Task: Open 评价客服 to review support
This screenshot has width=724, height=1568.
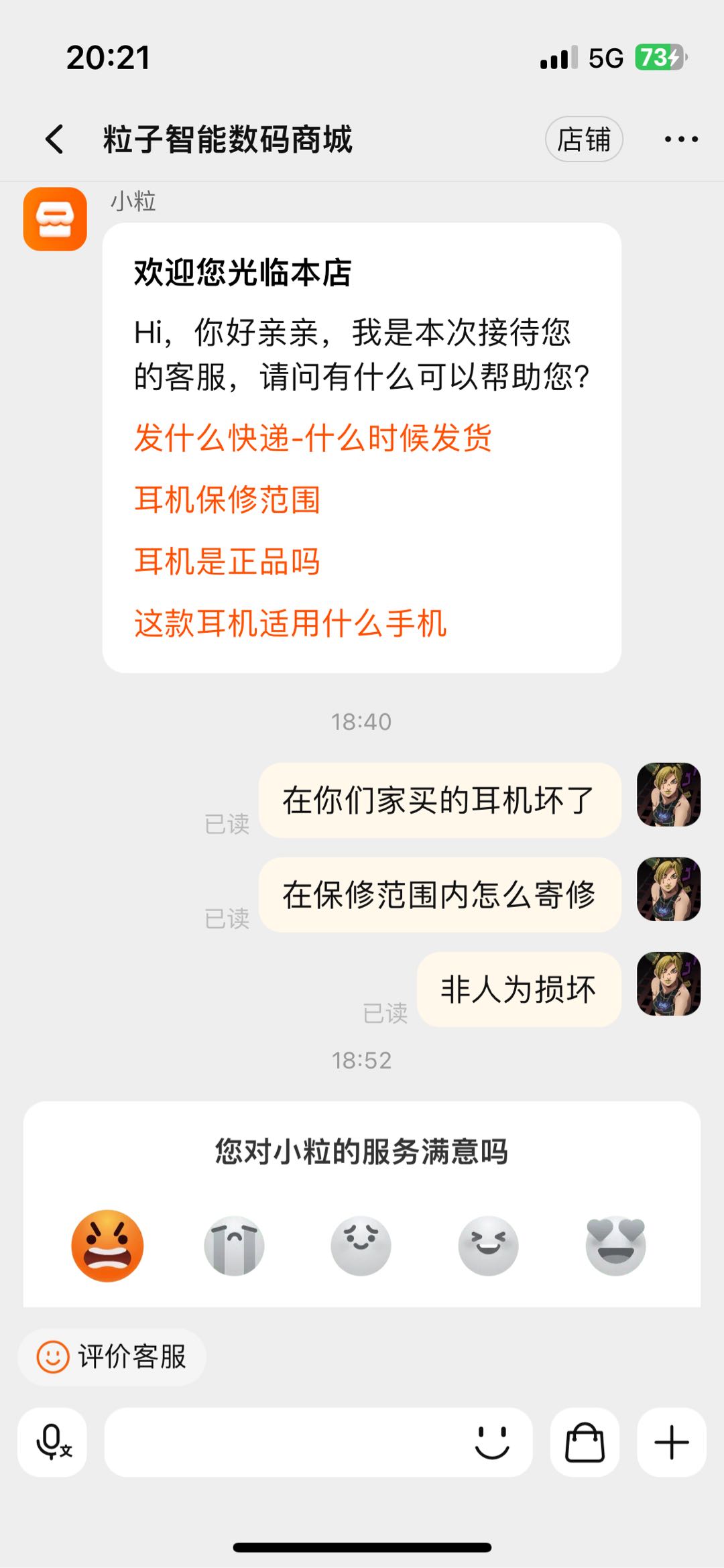Action: 112,1357
